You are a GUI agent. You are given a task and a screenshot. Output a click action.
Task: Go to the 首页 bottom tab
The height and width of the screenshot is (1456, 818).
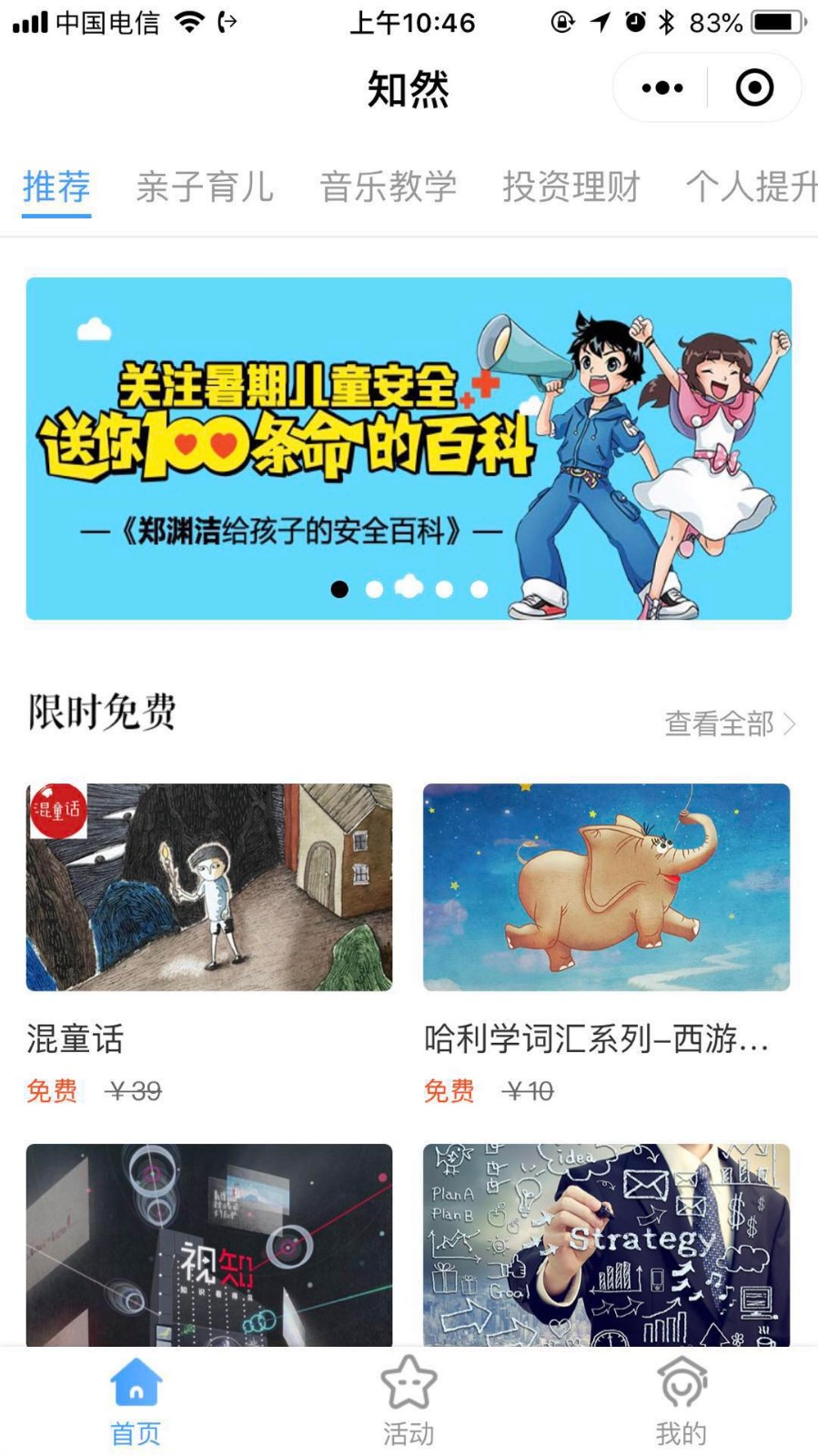coord(136,1402)
